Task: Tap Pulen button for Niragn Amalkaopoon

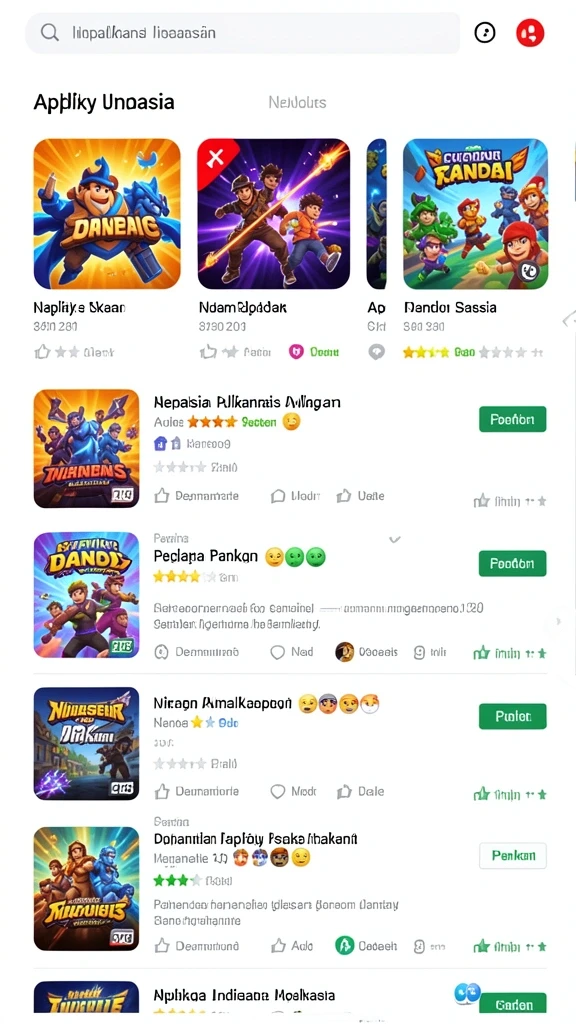Action: pyautogui.click(x=513, y=716)
